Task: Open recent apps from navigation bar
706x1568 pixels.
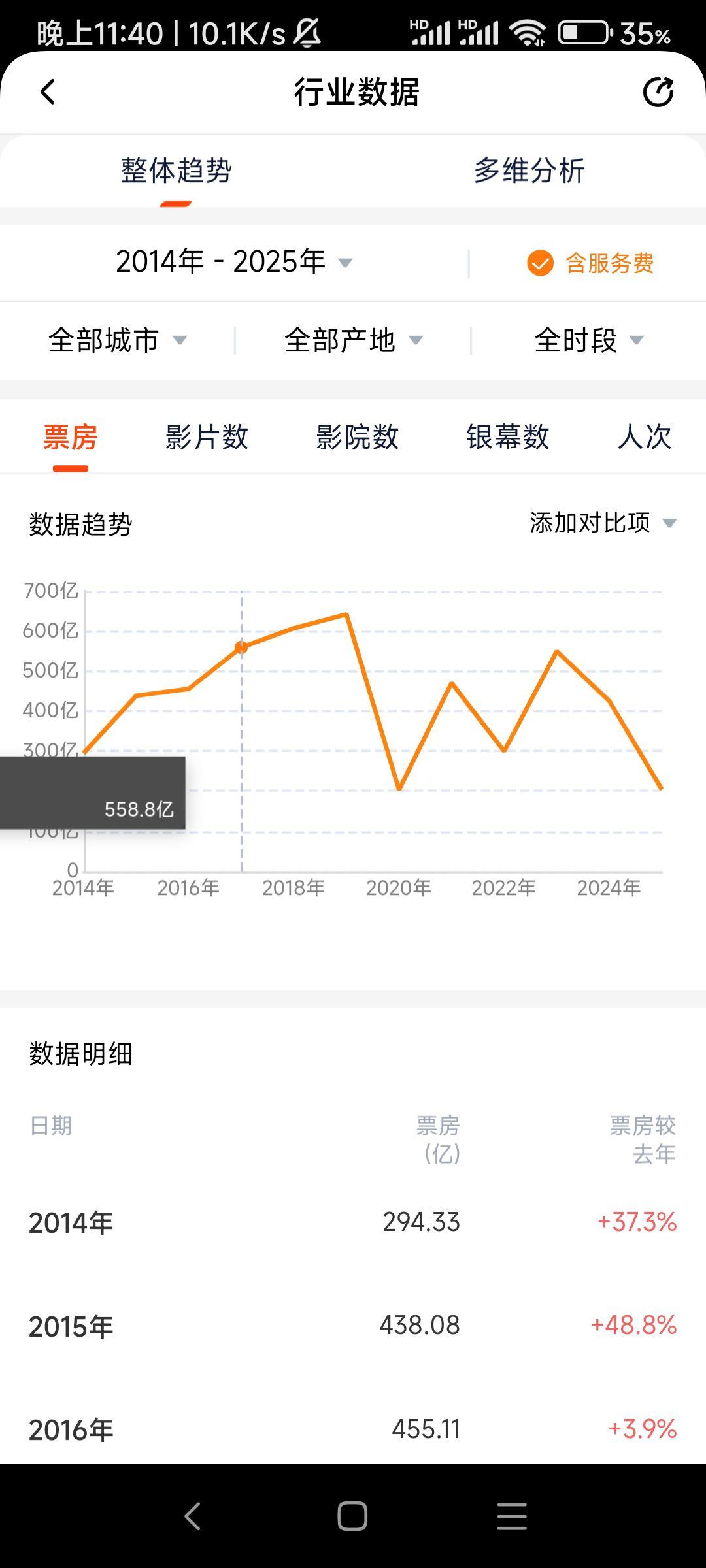Action: pos(513,1516)
